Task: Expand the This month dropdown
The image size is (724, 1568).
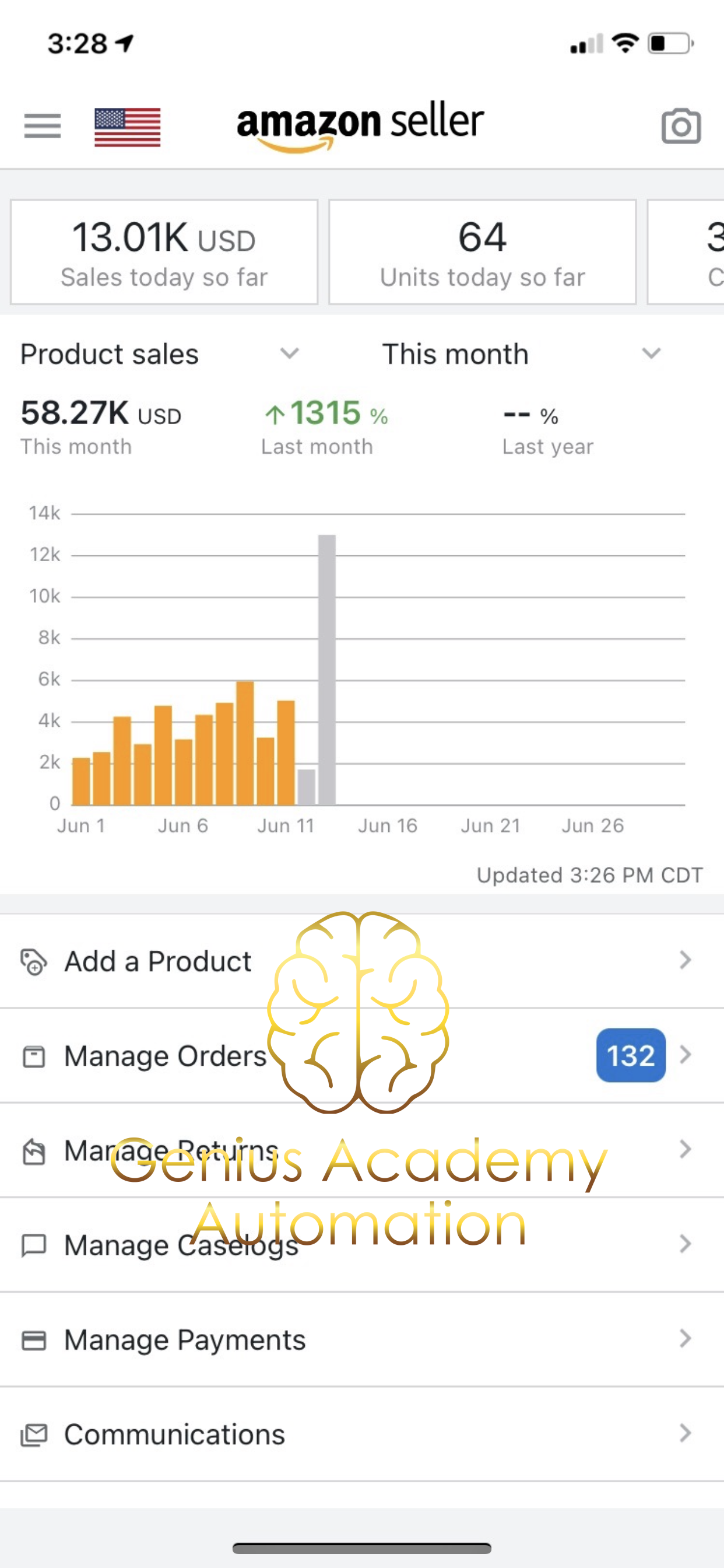Action: pos(522,353)
